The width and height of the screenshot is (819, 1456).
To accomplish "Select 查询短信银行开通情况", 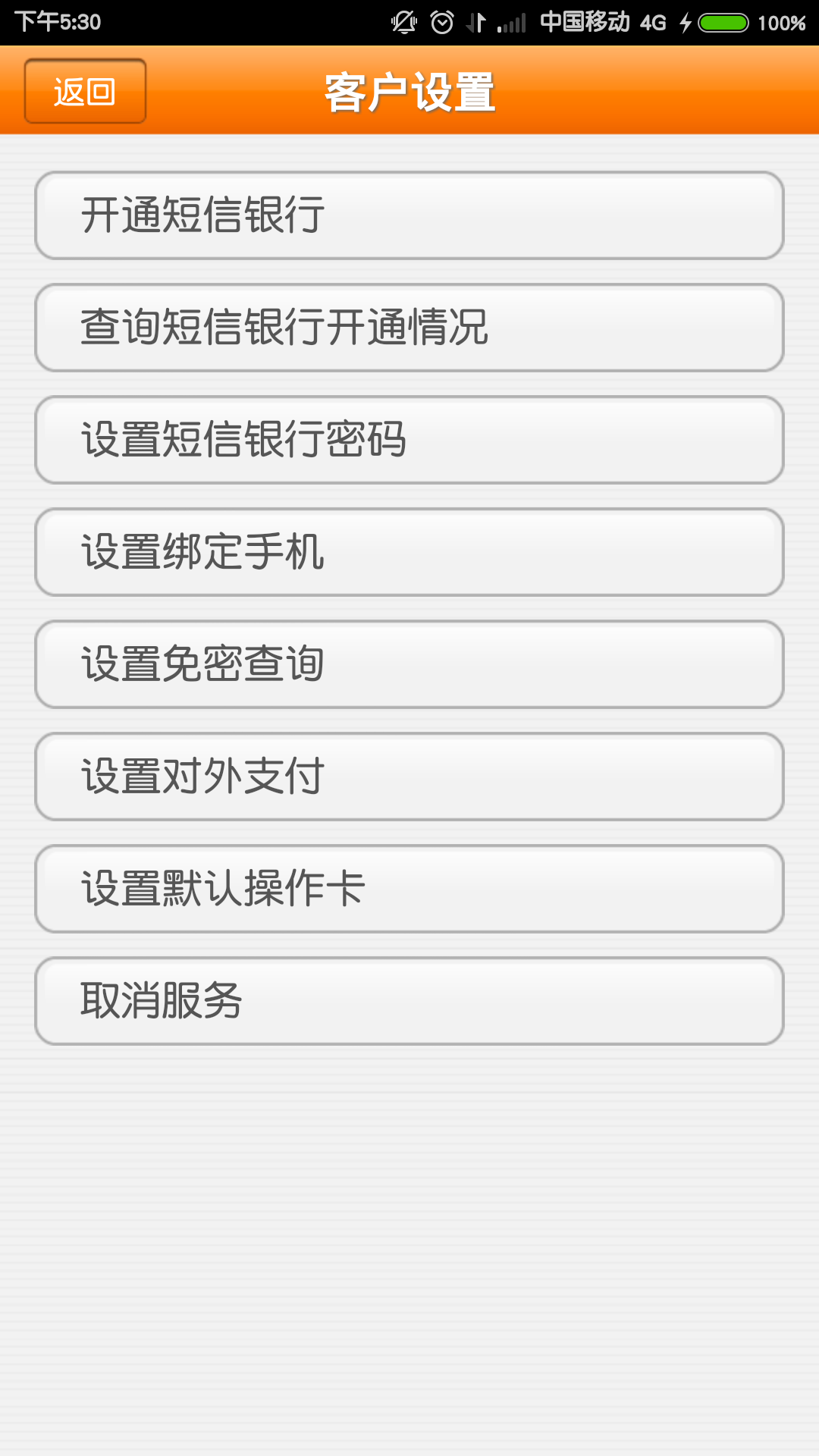I will point(409,328).
